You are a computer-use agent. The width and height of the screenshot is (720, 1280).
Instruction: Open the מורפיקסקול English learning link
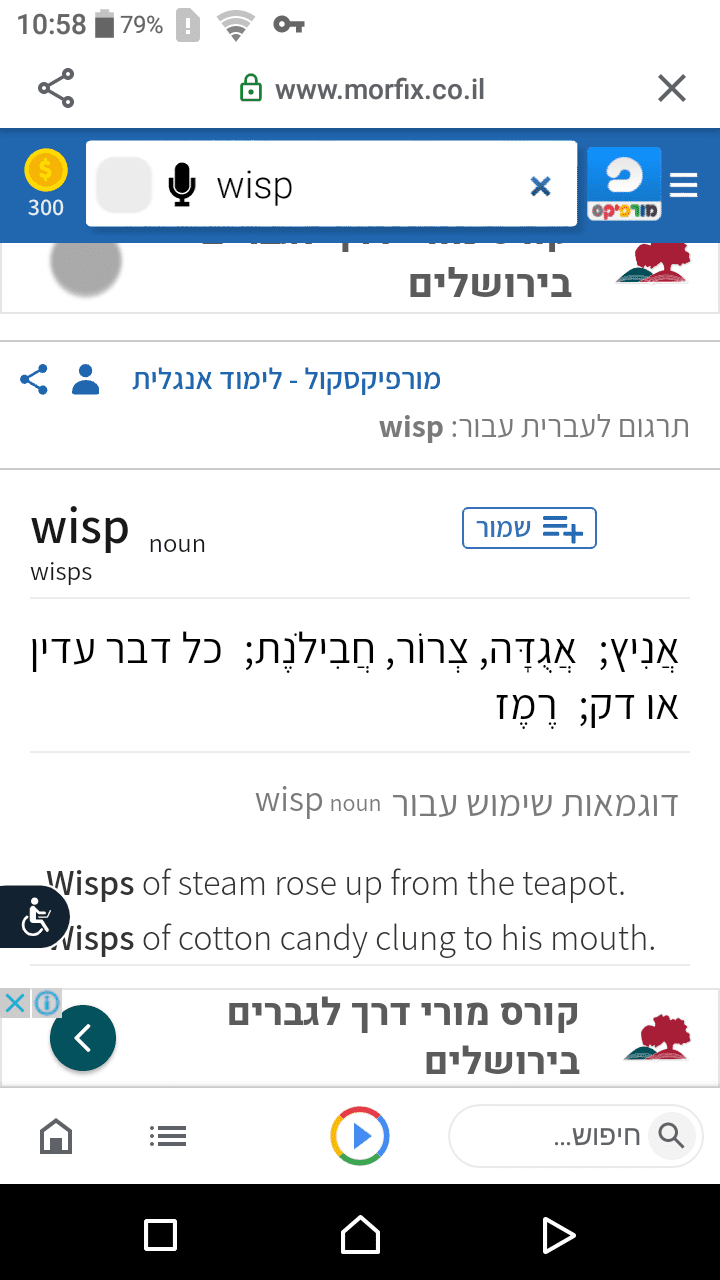[286, 380]
